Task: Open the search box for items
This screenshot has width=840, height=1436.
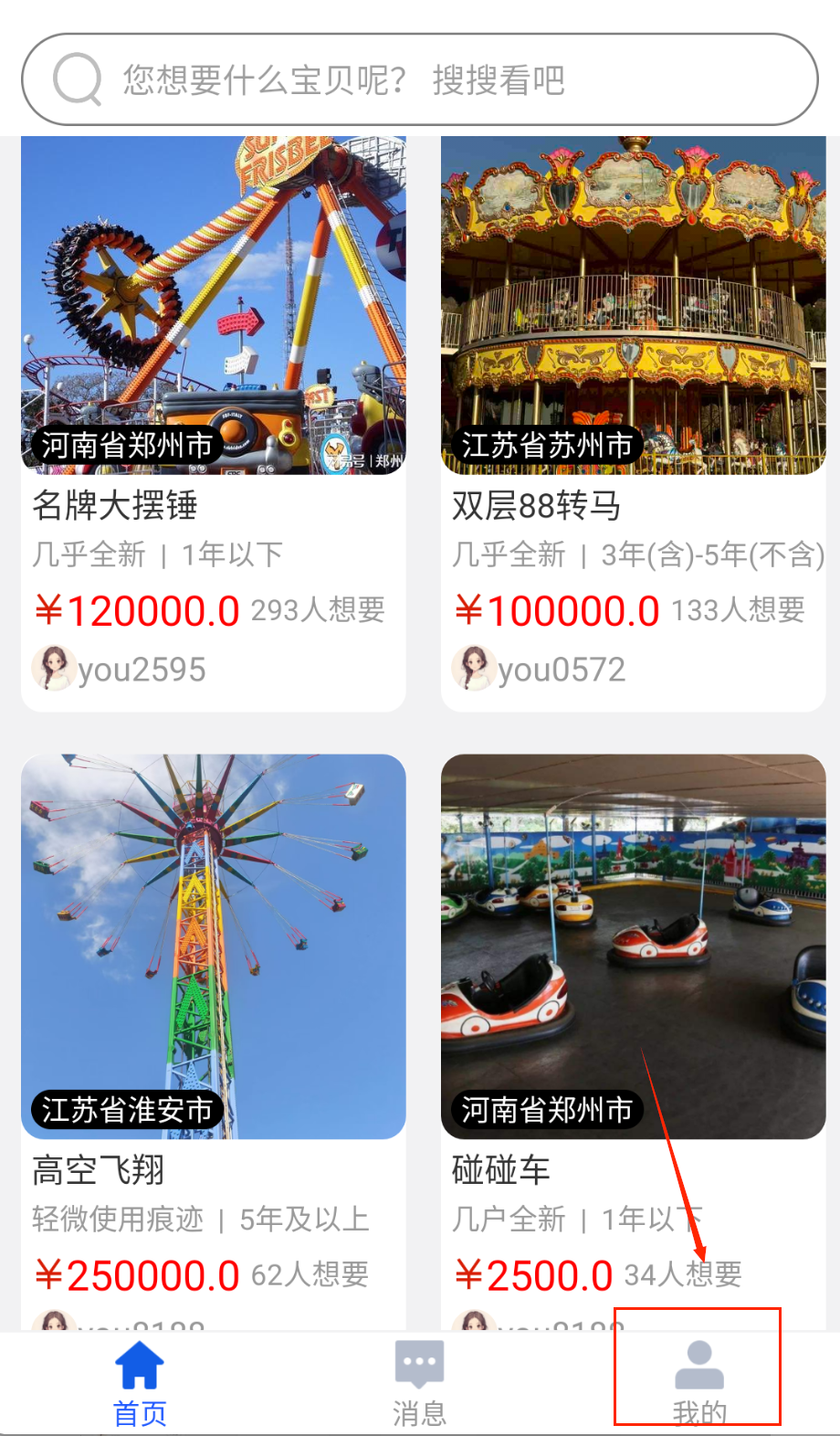Action: coord(420,79)
